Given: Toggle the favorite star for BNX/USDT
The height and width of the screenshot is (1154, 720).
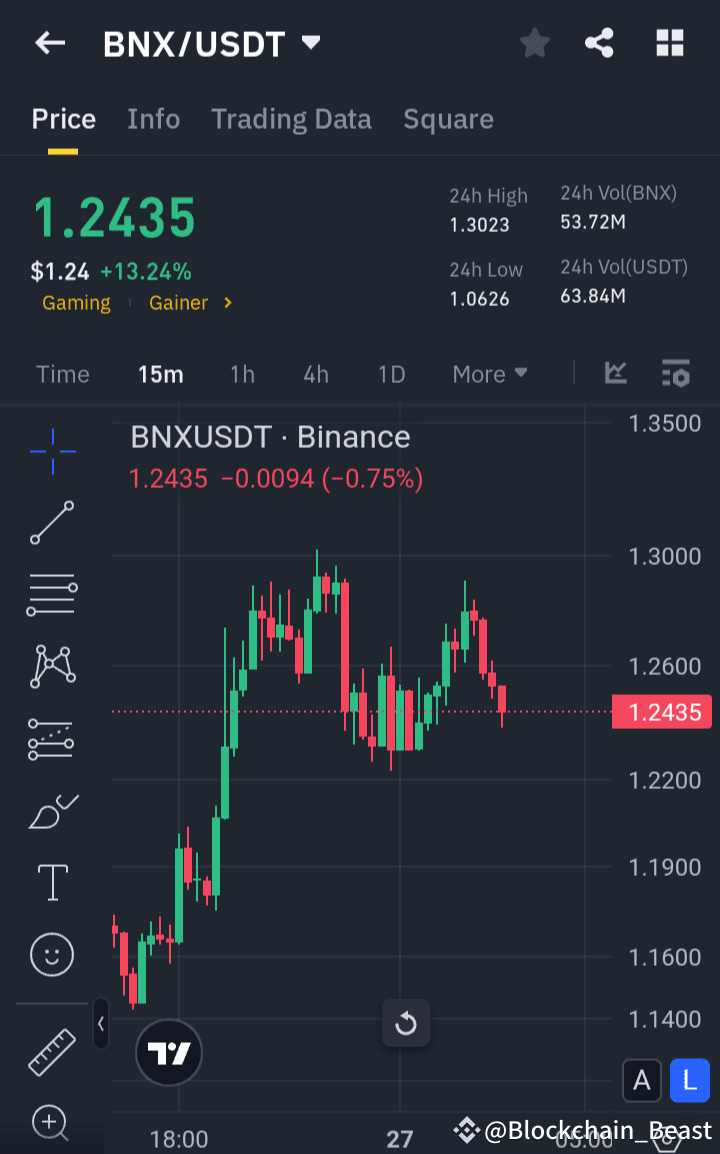Looking at the screenshot, I should (x=534, y=43).
